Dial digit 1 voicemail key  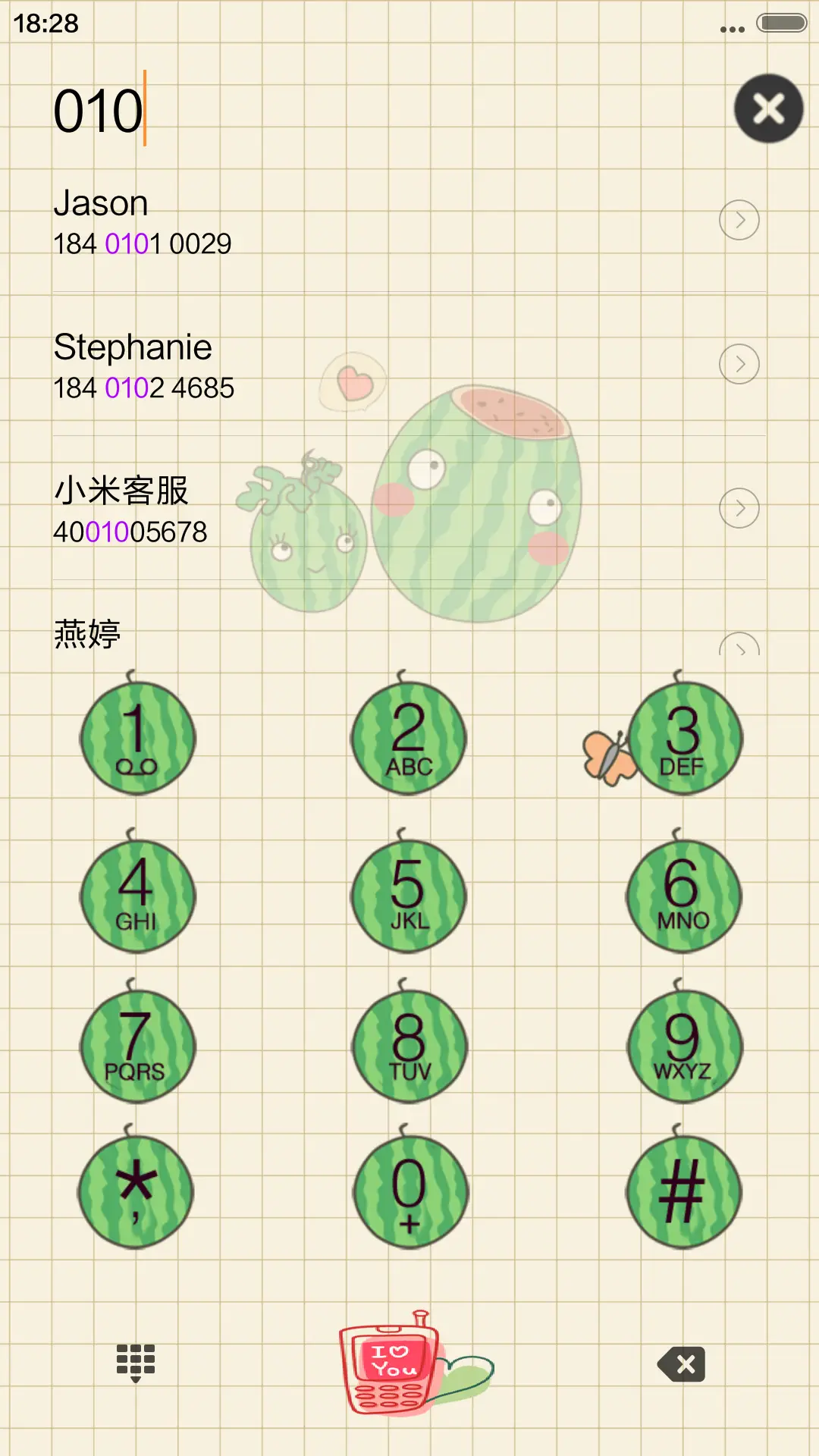137,738
